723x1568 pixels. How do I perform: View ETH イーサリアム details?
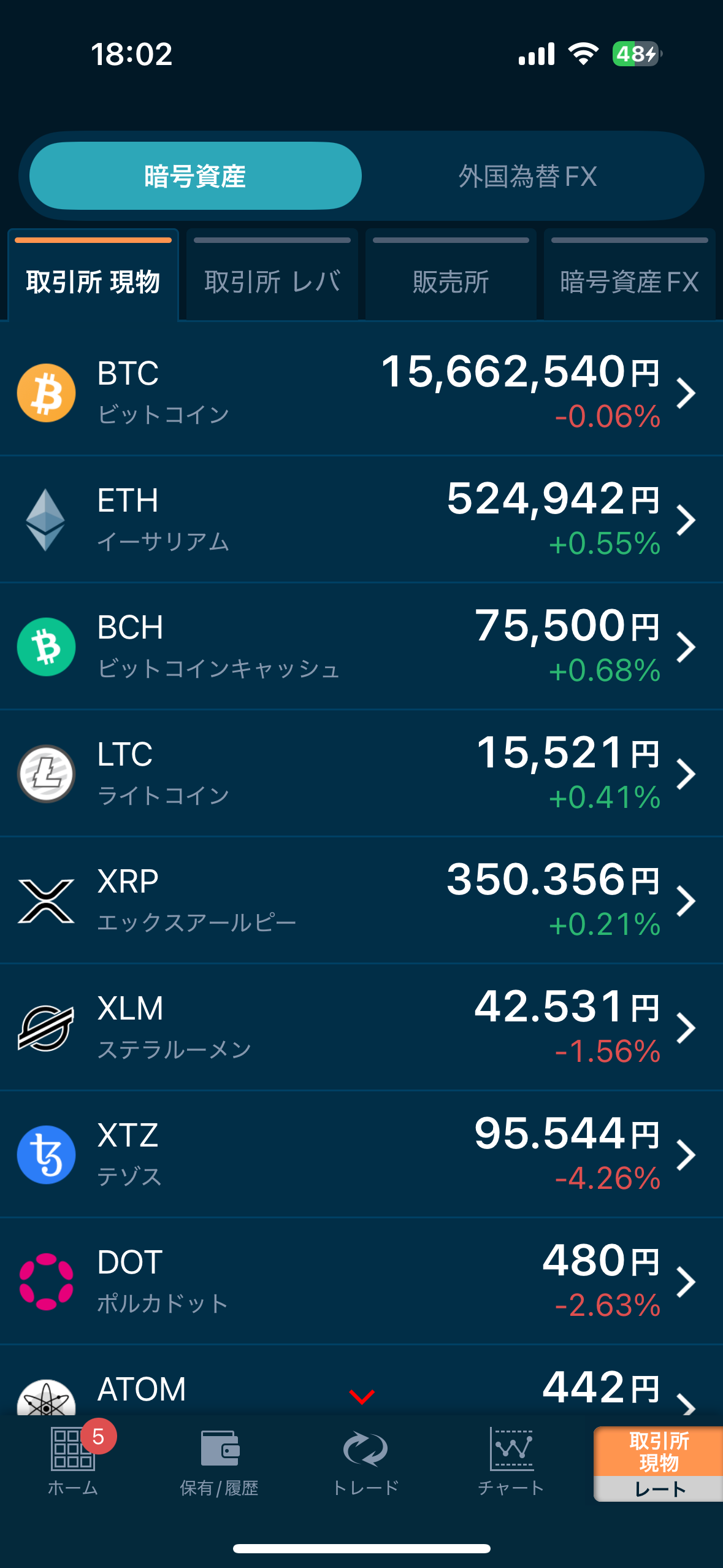pos(361,520)
